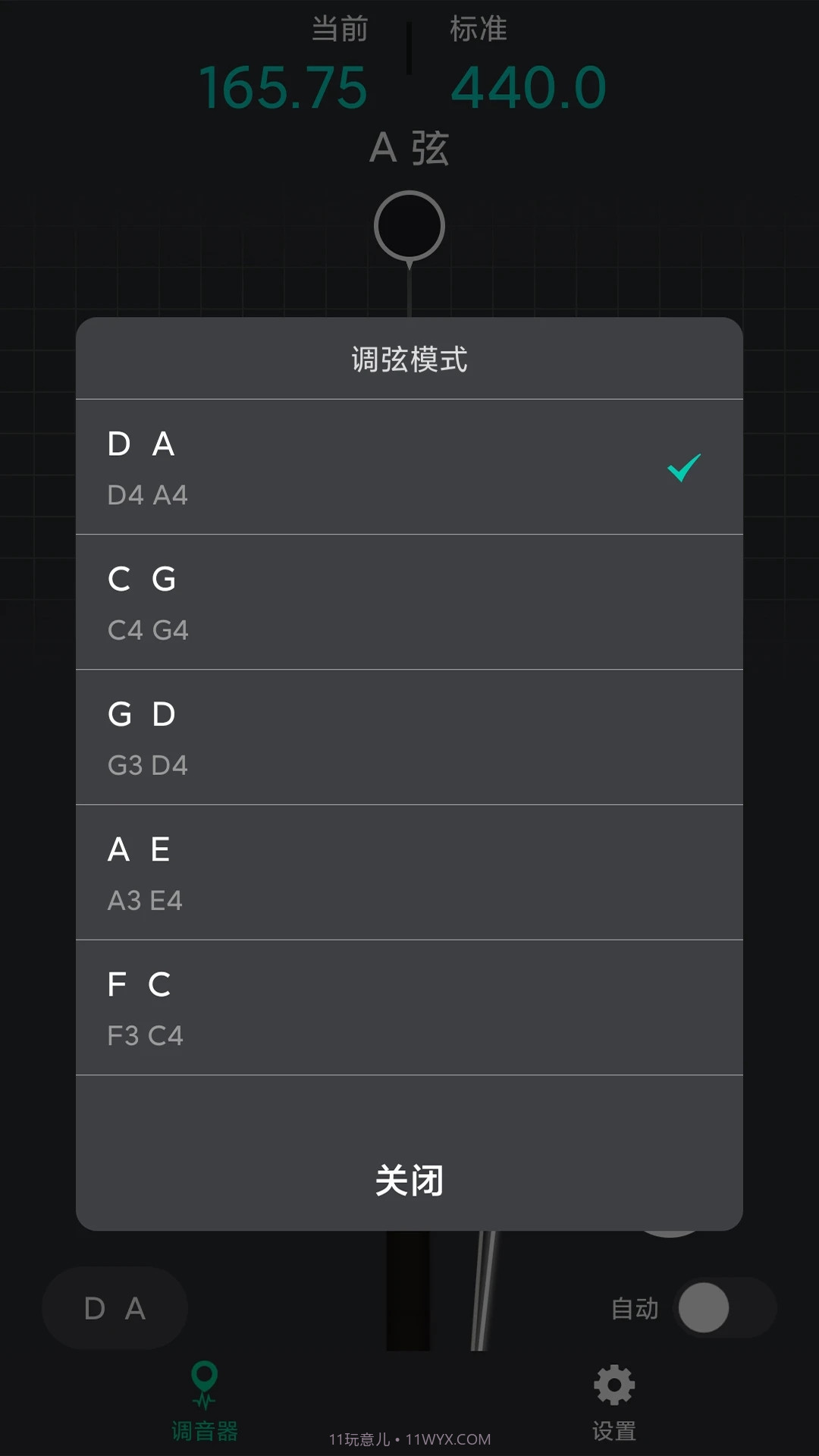
Task: Enable the 自动 automatic tuning toggle
Action: pyautogui.click(x=726, y=1307)
